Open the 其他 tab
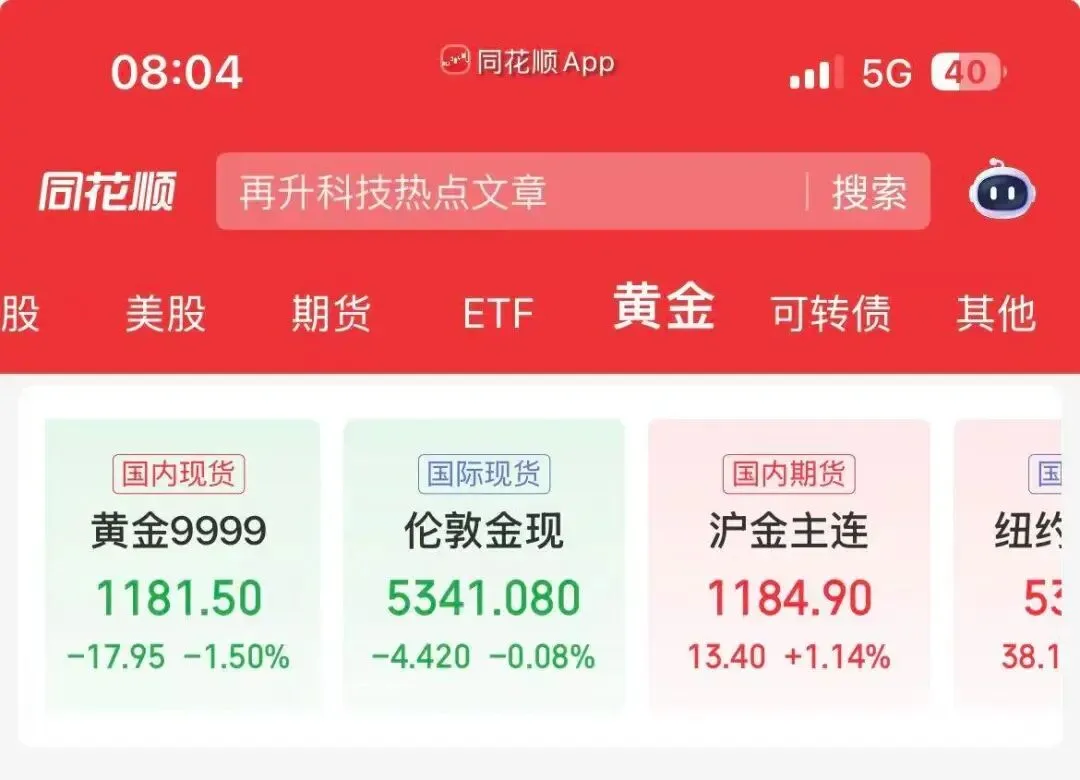Viewport: 1080px width, 780px height. coord(995,314)
